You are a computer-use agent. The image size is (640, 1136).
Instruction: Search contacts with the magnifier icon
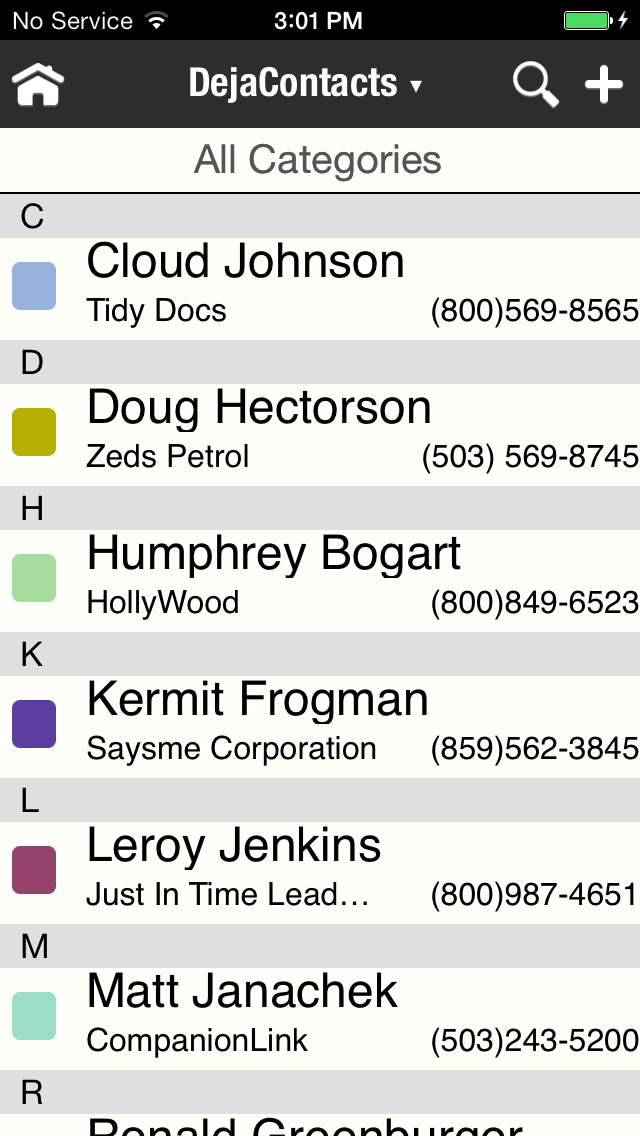[536, 85]
